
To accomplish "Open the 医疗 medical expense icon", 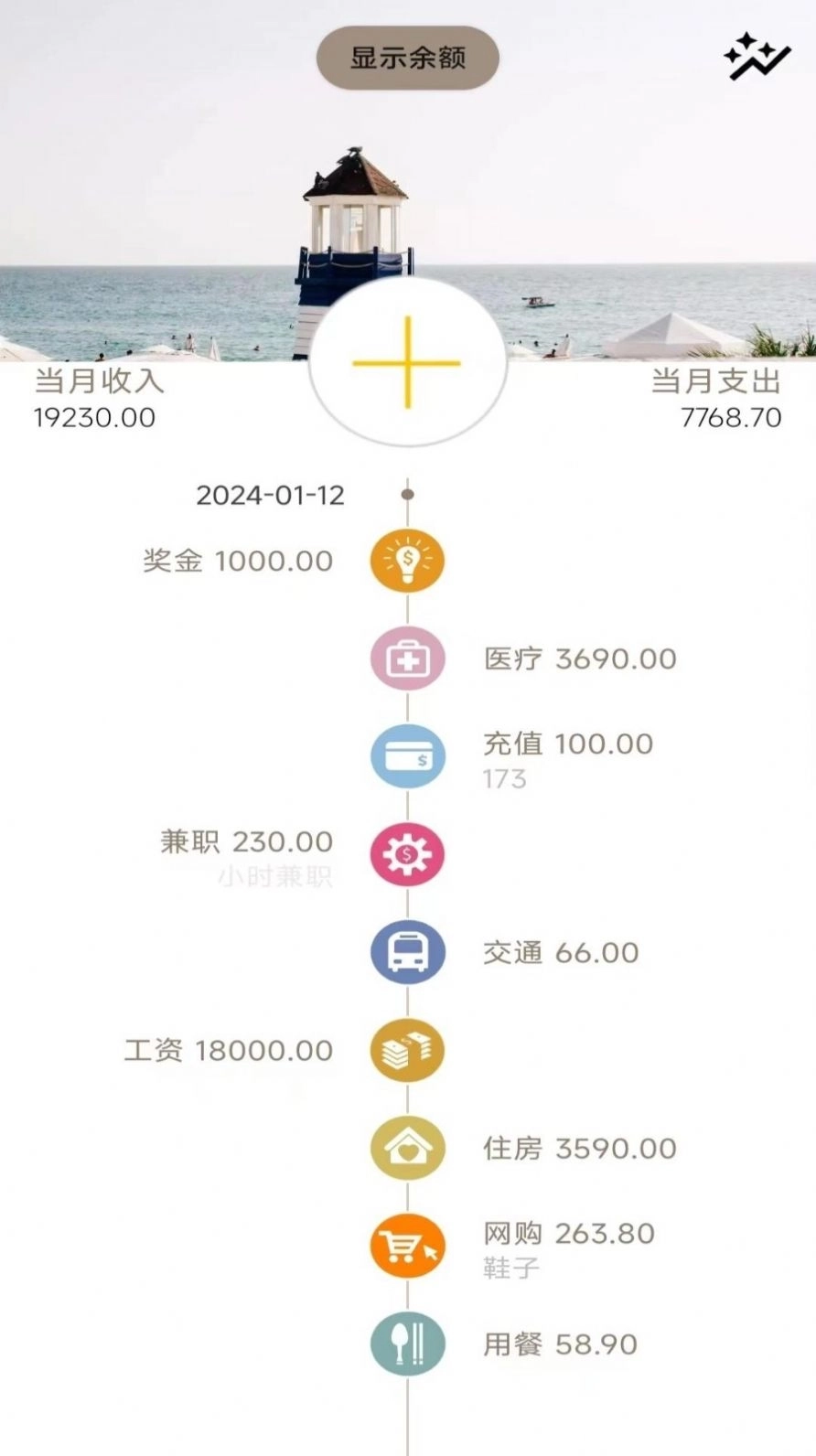I will 406,658.
